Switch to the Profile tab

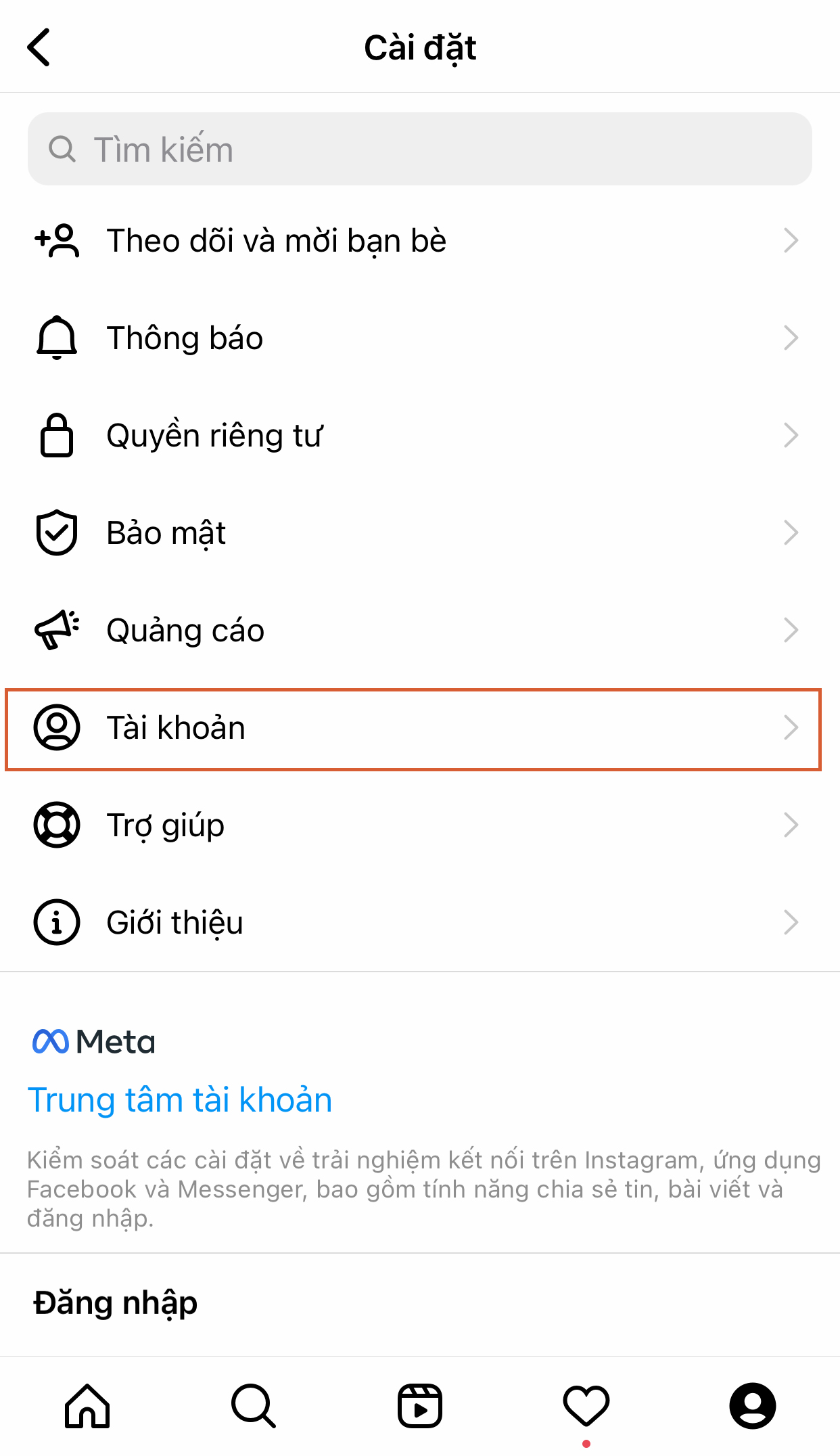[x=753, y=1406]
